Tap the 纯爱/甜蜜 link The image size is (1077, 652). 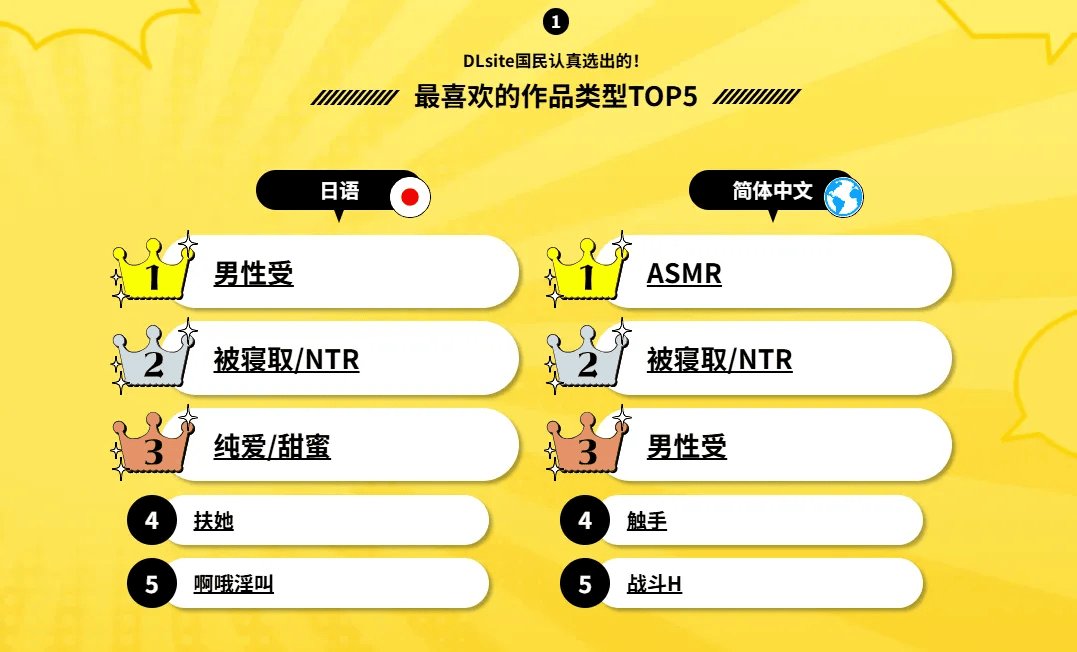pos(272,447)
